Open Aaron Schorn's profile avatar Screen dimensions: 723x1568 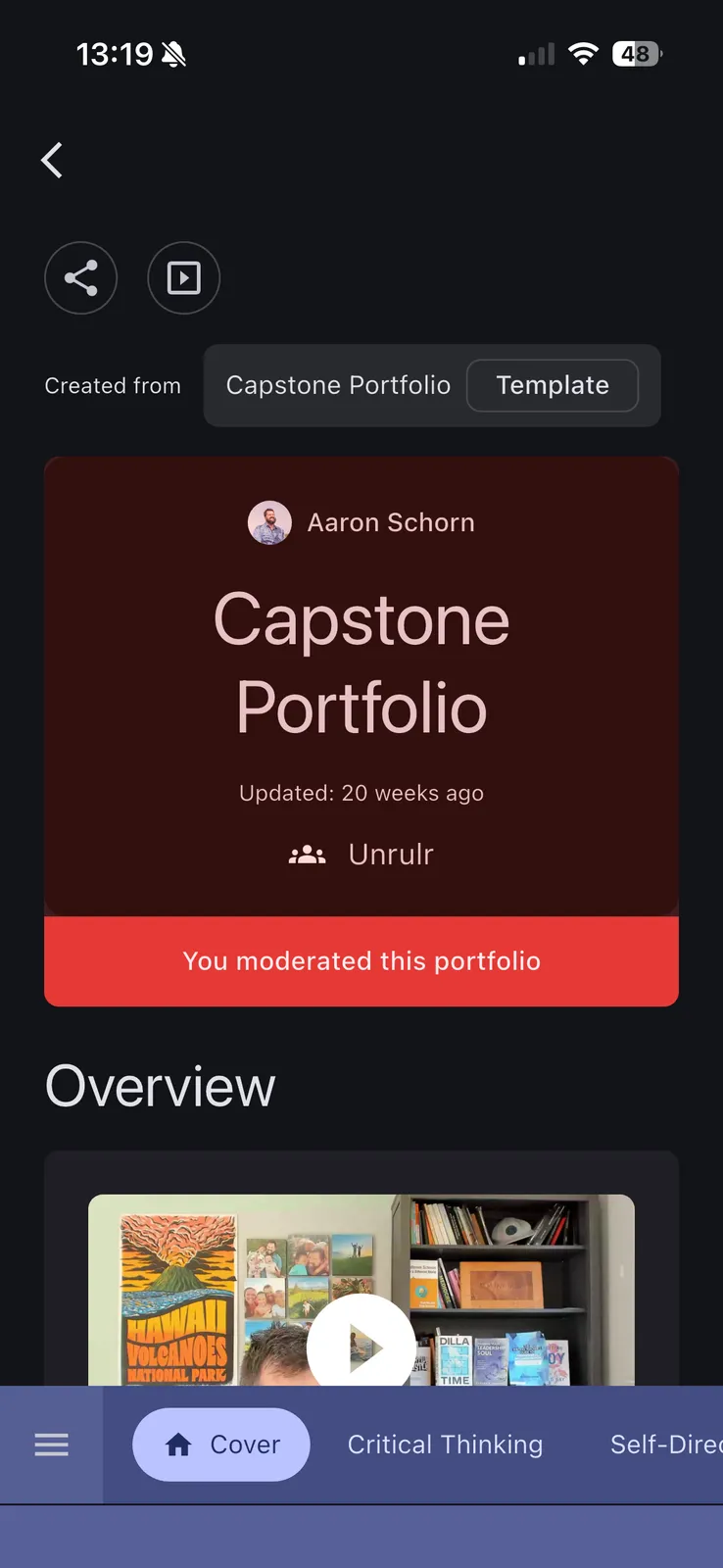(x=269, y=522)
